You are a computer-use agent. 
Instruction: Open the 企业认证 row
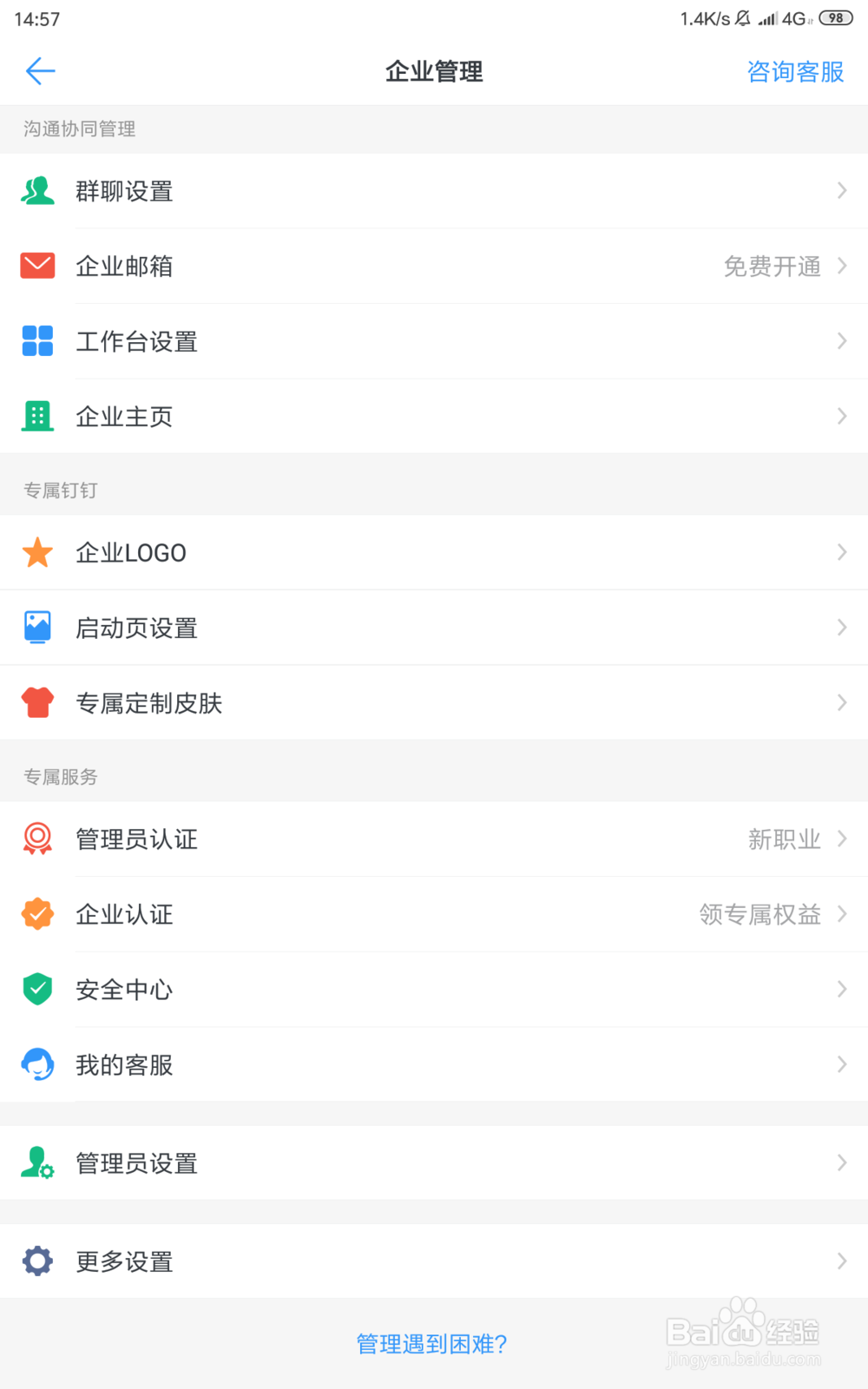(434, 914)
